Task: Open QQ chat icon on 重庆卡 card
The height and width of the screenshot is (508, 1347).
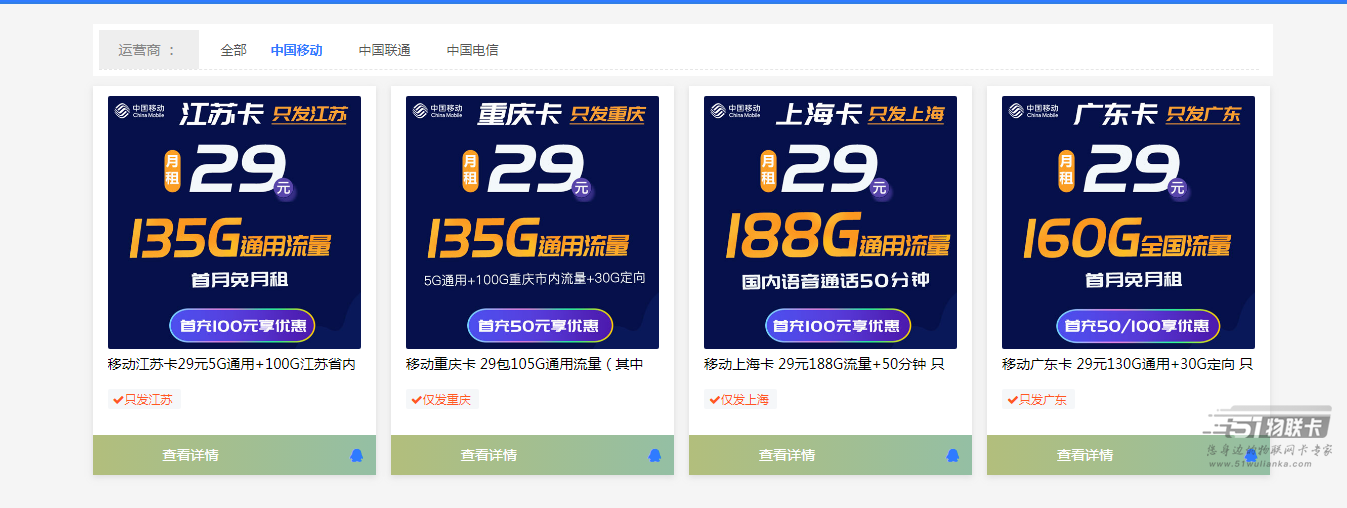Action: coord(654,455)
